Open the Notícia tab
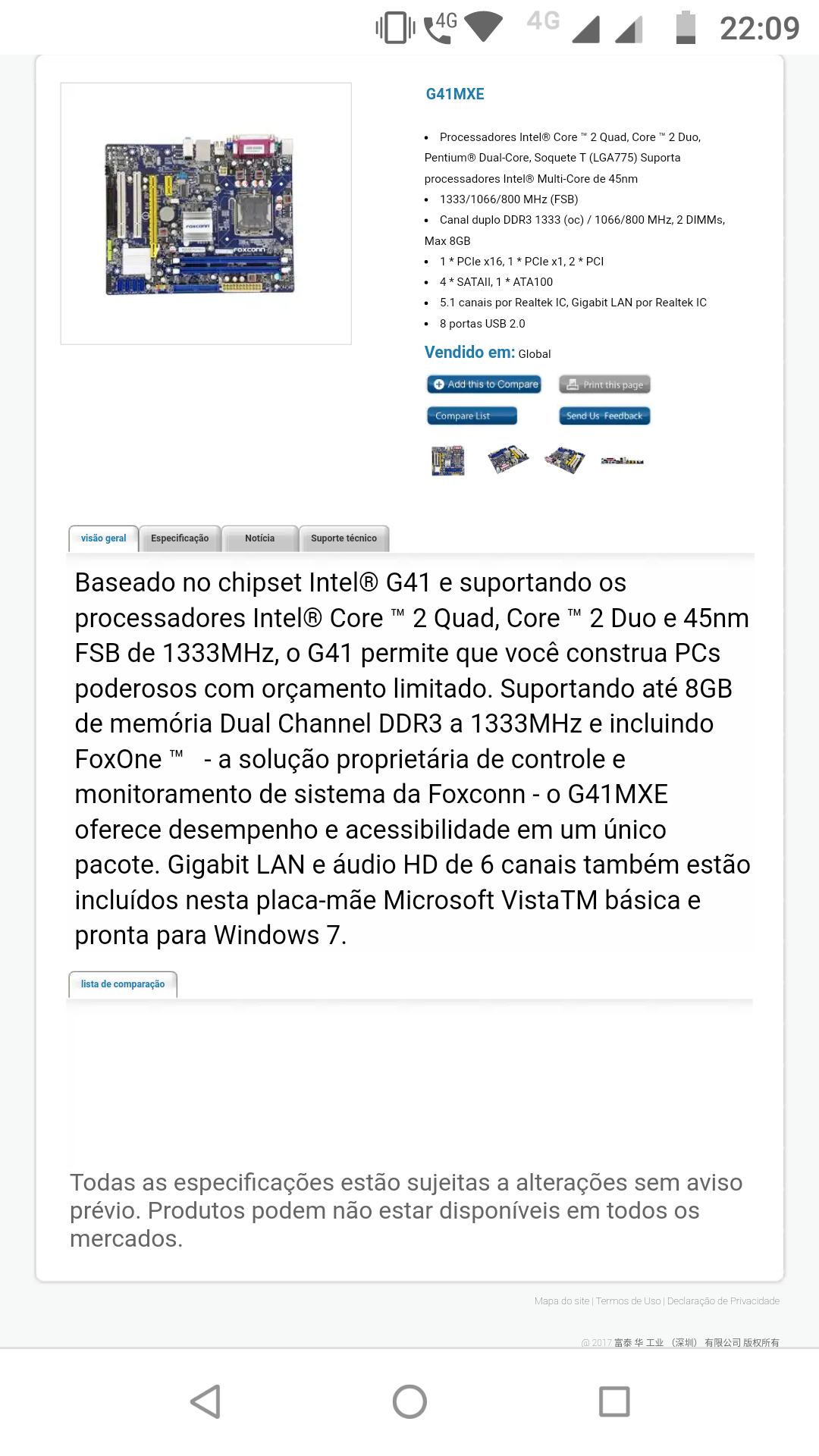The height and width of the screenshot is (1456, 819). tap(259, 538)
